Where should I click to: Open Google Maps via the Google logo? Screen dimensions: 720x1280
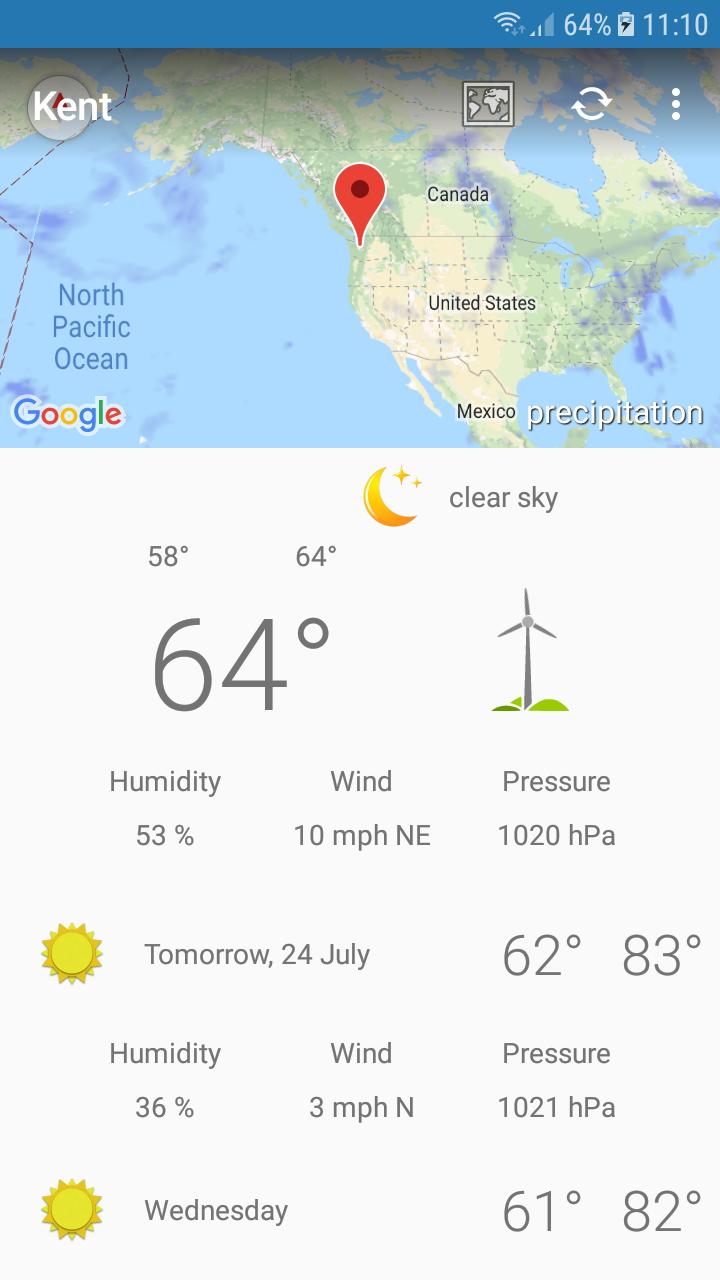coord(68,413)
